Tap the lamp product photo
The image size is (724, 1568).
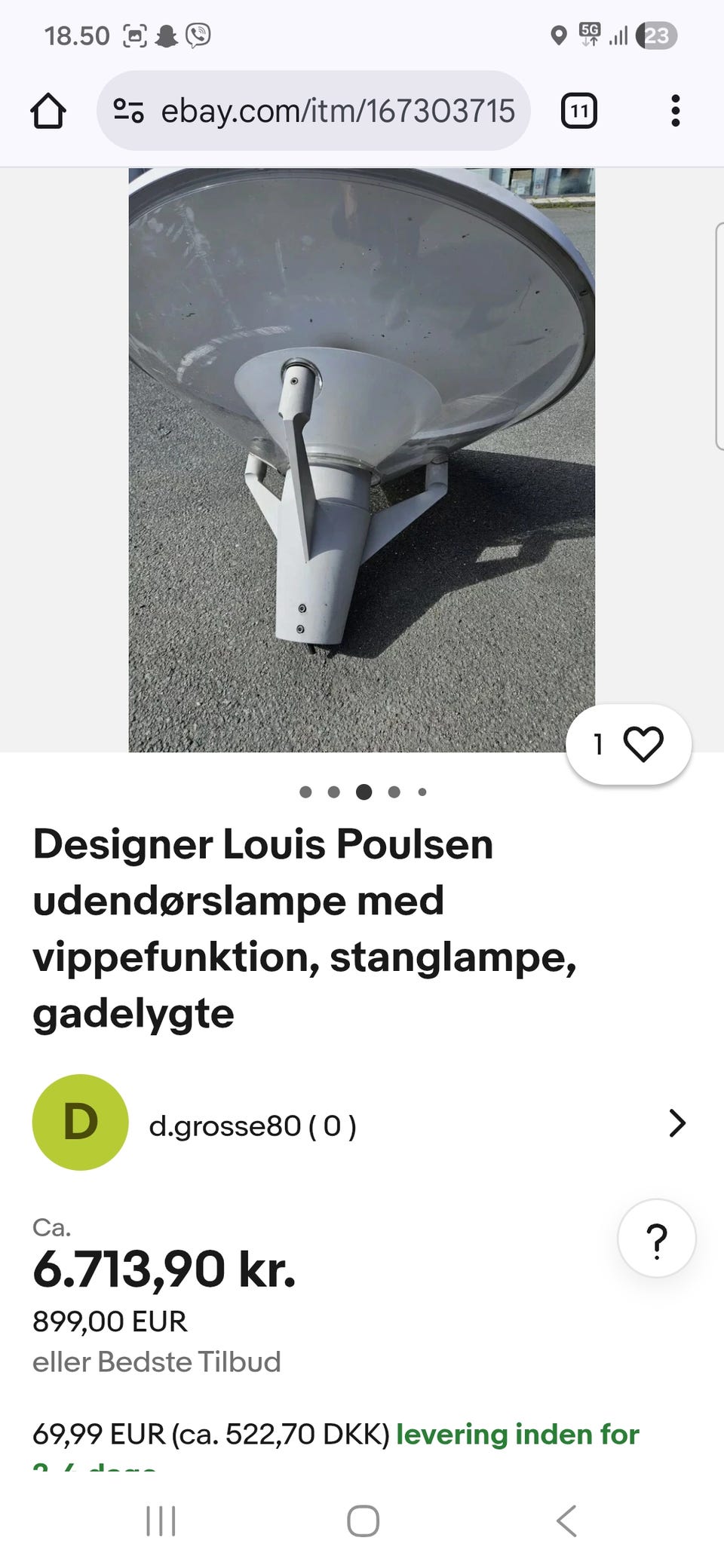(x=362, y=452)
